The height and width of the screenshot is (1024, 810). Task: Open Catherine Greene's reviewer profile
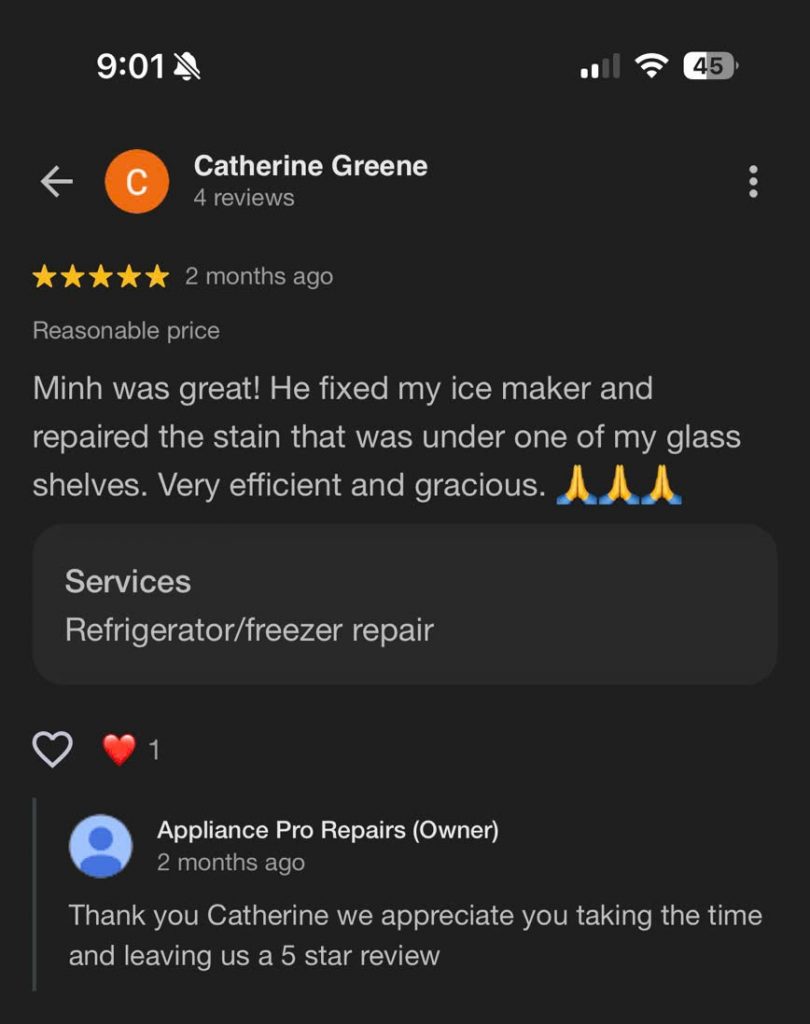coord(310,166)
